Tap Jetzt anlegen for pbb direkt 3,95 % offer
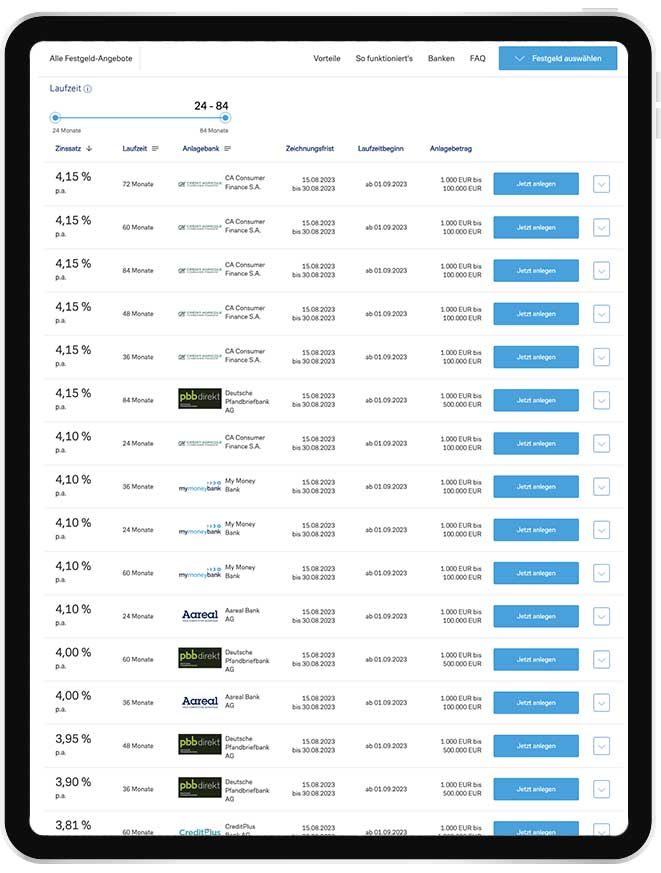 pos(536,746)
